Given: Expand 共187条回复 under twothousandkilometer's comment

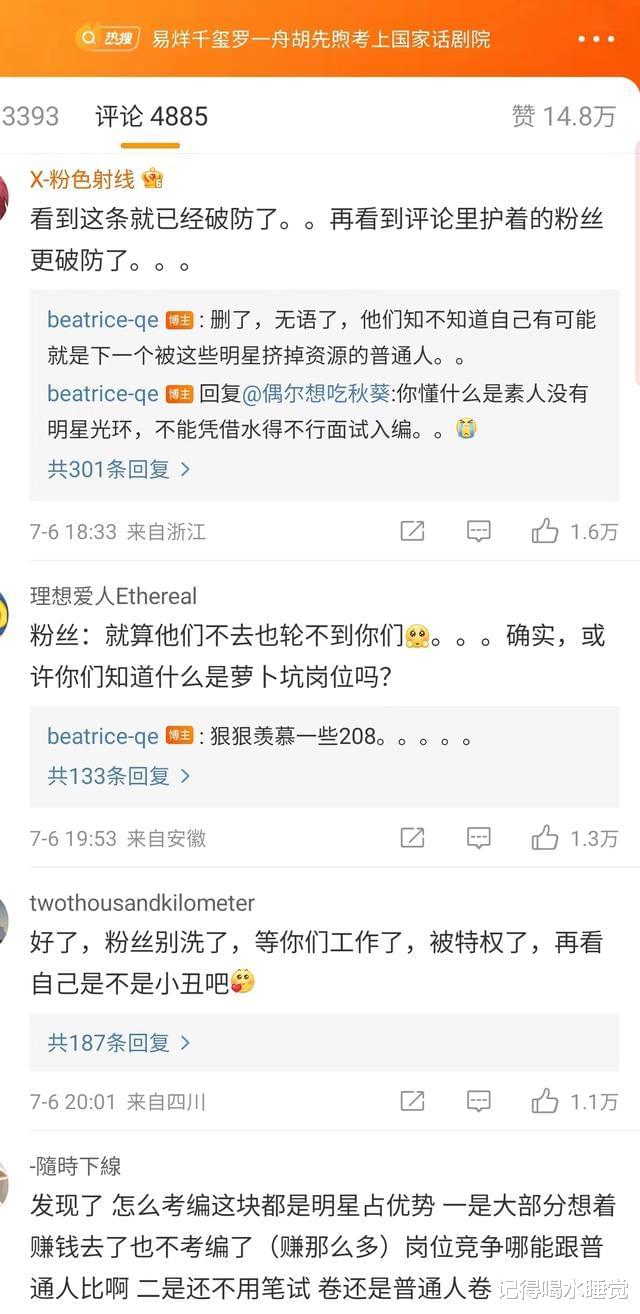Looking at the screenshot, I should [x=119, y=1043].
